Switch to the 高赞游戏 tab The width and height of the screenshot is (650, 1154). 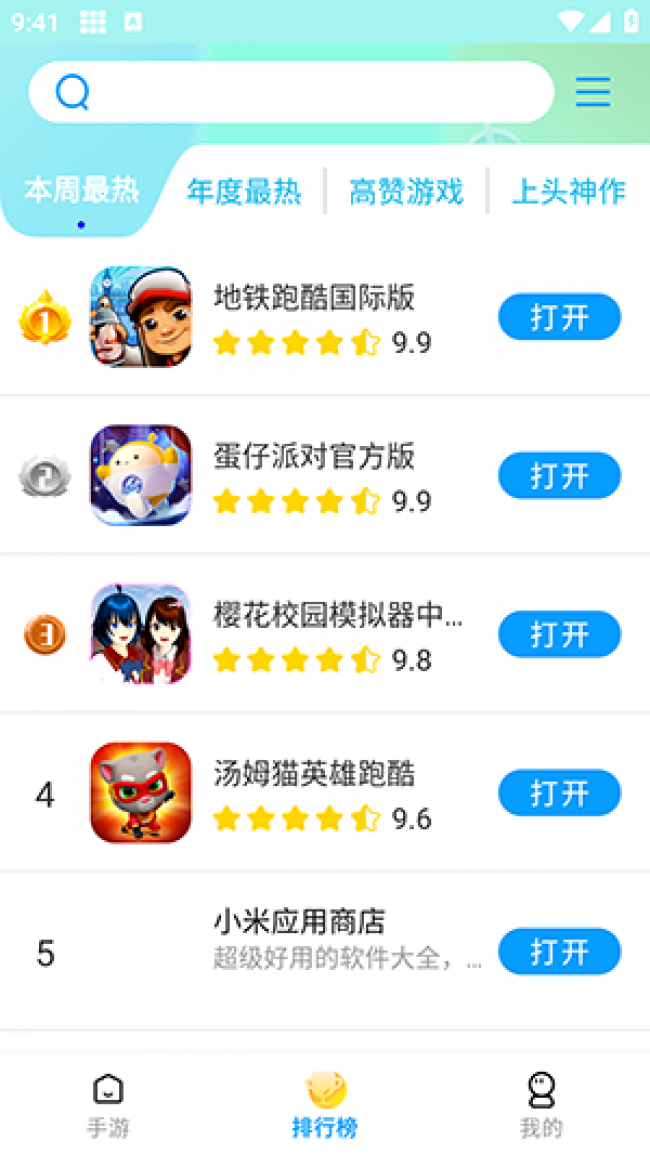[x=406, y=191]
